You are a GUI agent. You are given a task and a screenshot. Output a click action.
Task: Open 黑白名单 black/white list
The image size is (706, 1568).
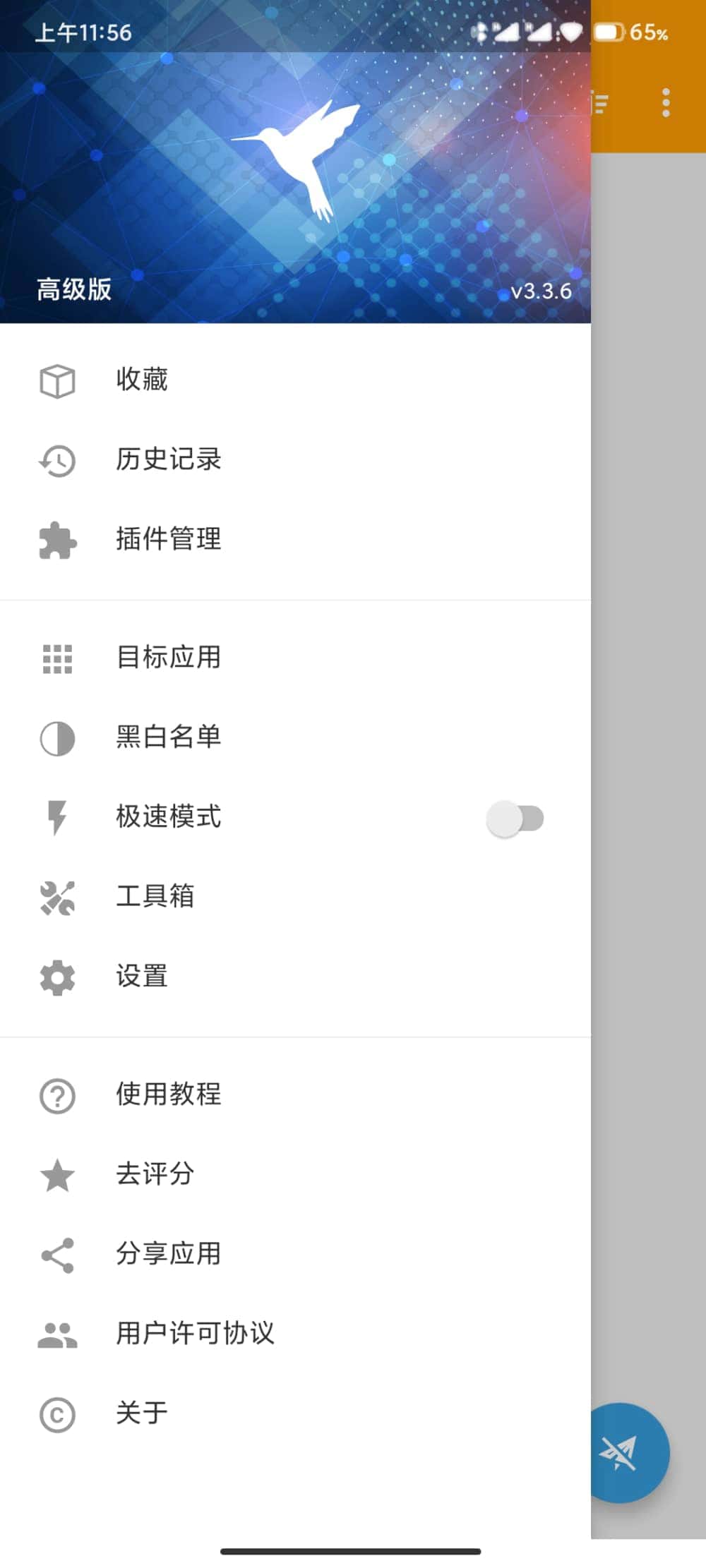tap(295, 737)
